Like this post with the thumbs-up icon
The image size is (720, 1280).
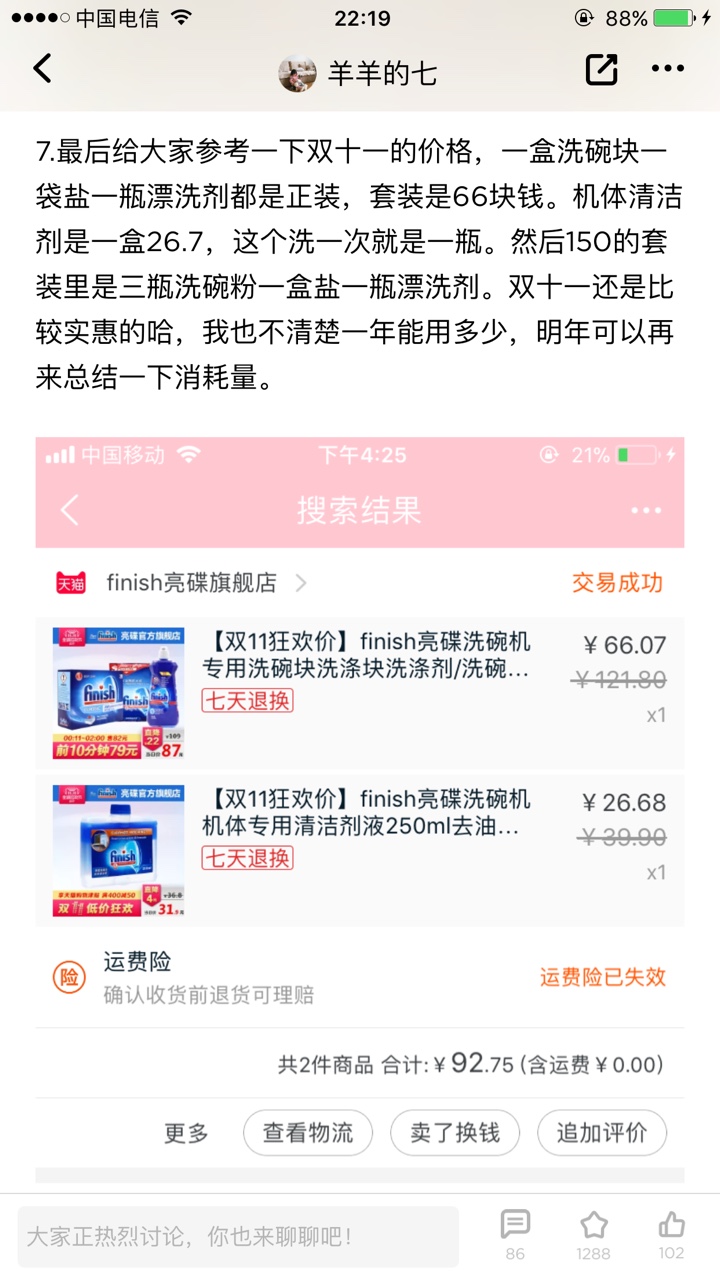(x=671, y=1233)
